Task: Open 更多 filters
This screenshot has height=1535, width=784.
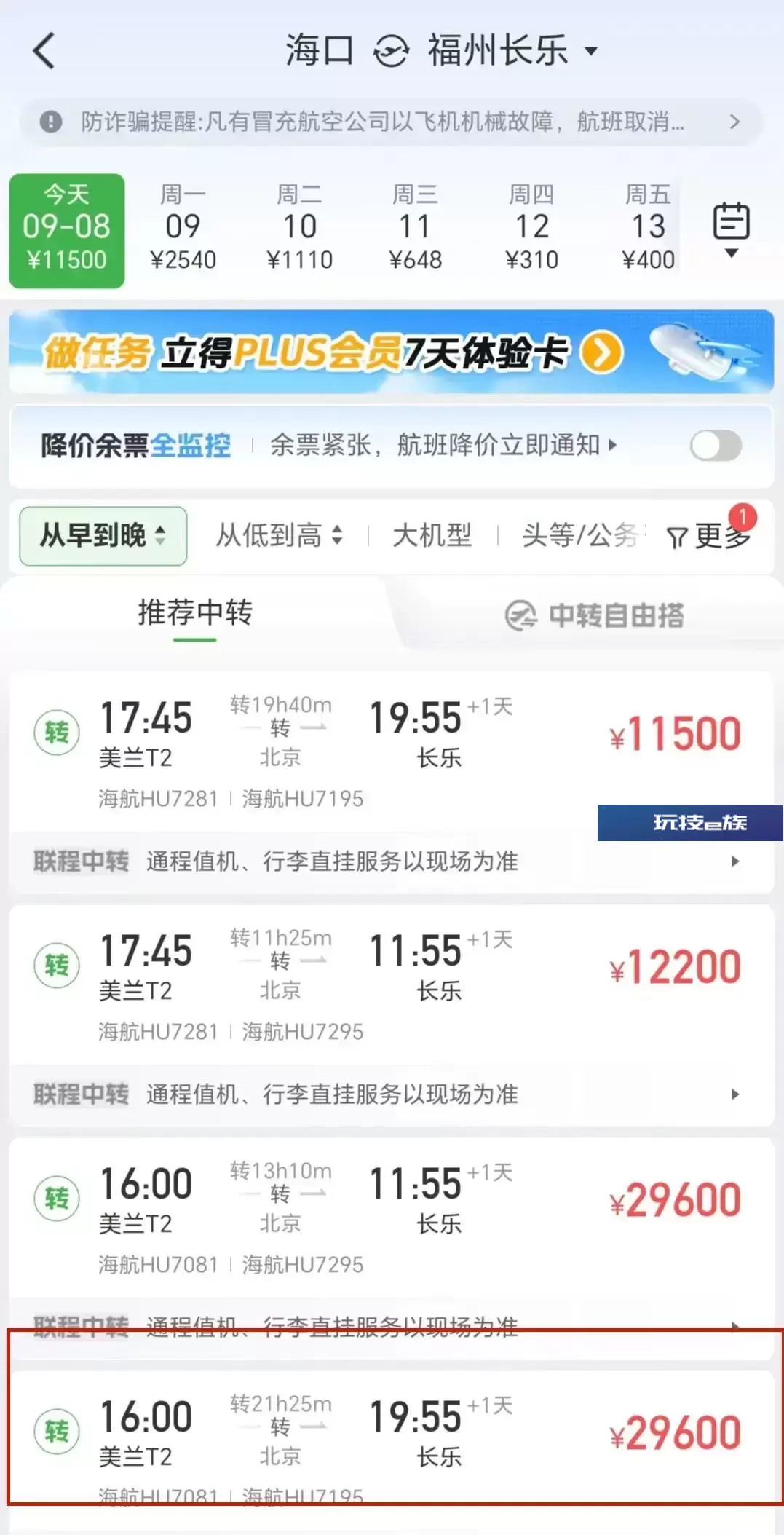Action: [709, 536]
